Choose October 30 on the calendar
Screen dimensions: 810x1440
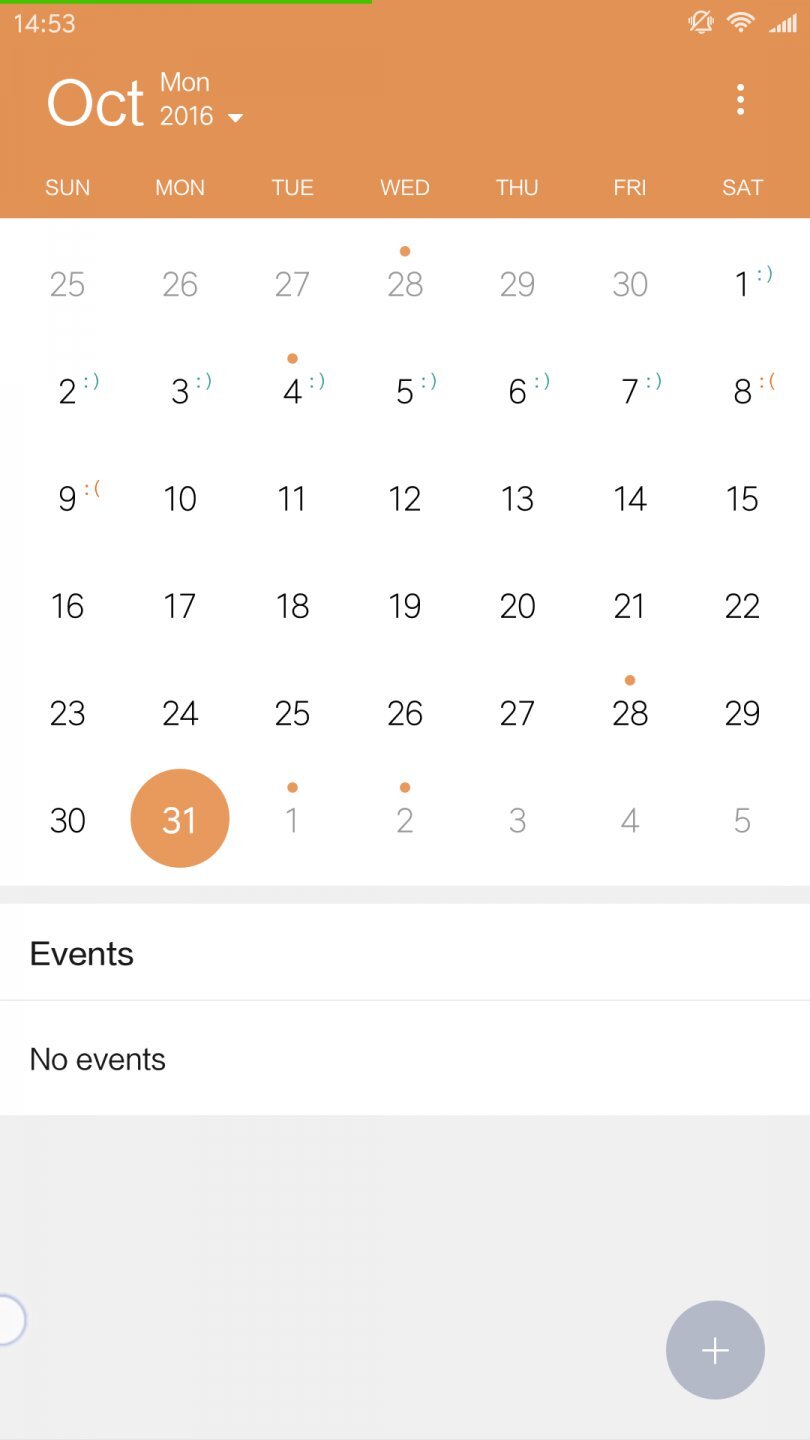(x=68, y=820)
